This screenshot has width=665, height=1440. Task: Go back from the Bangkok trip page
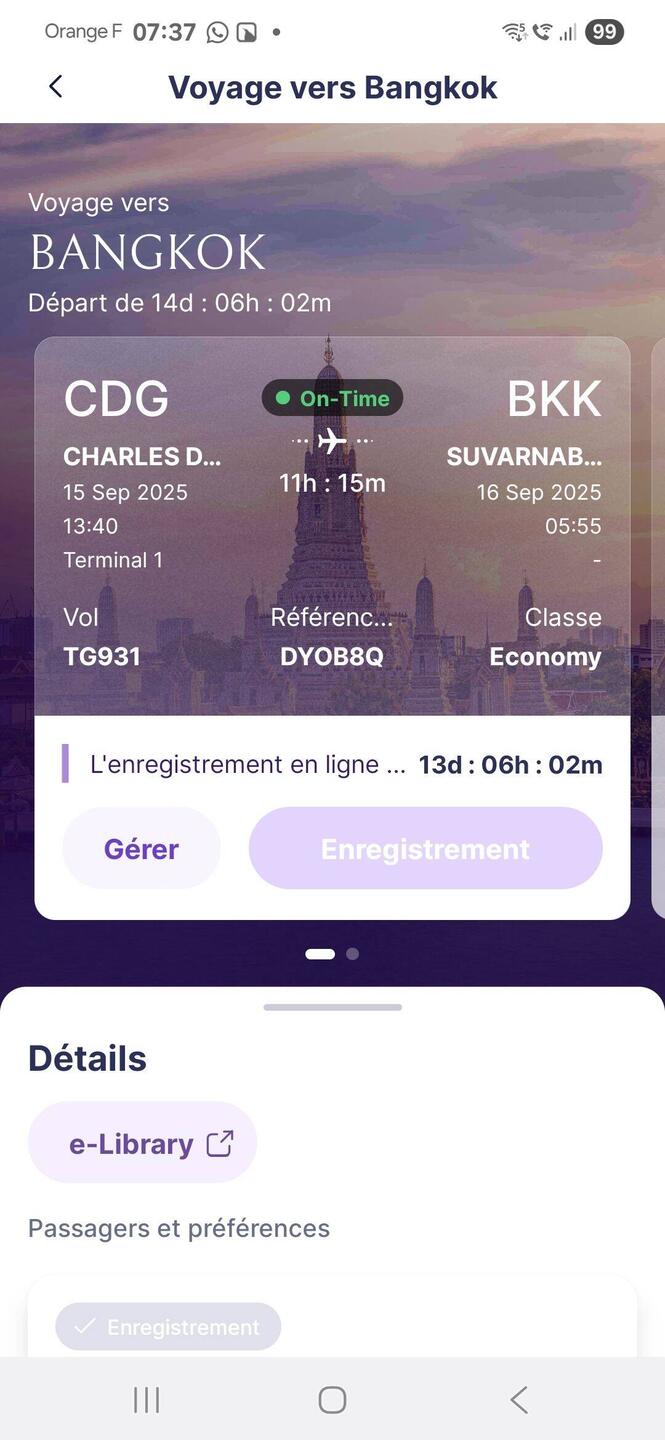[x=56, y=87]
